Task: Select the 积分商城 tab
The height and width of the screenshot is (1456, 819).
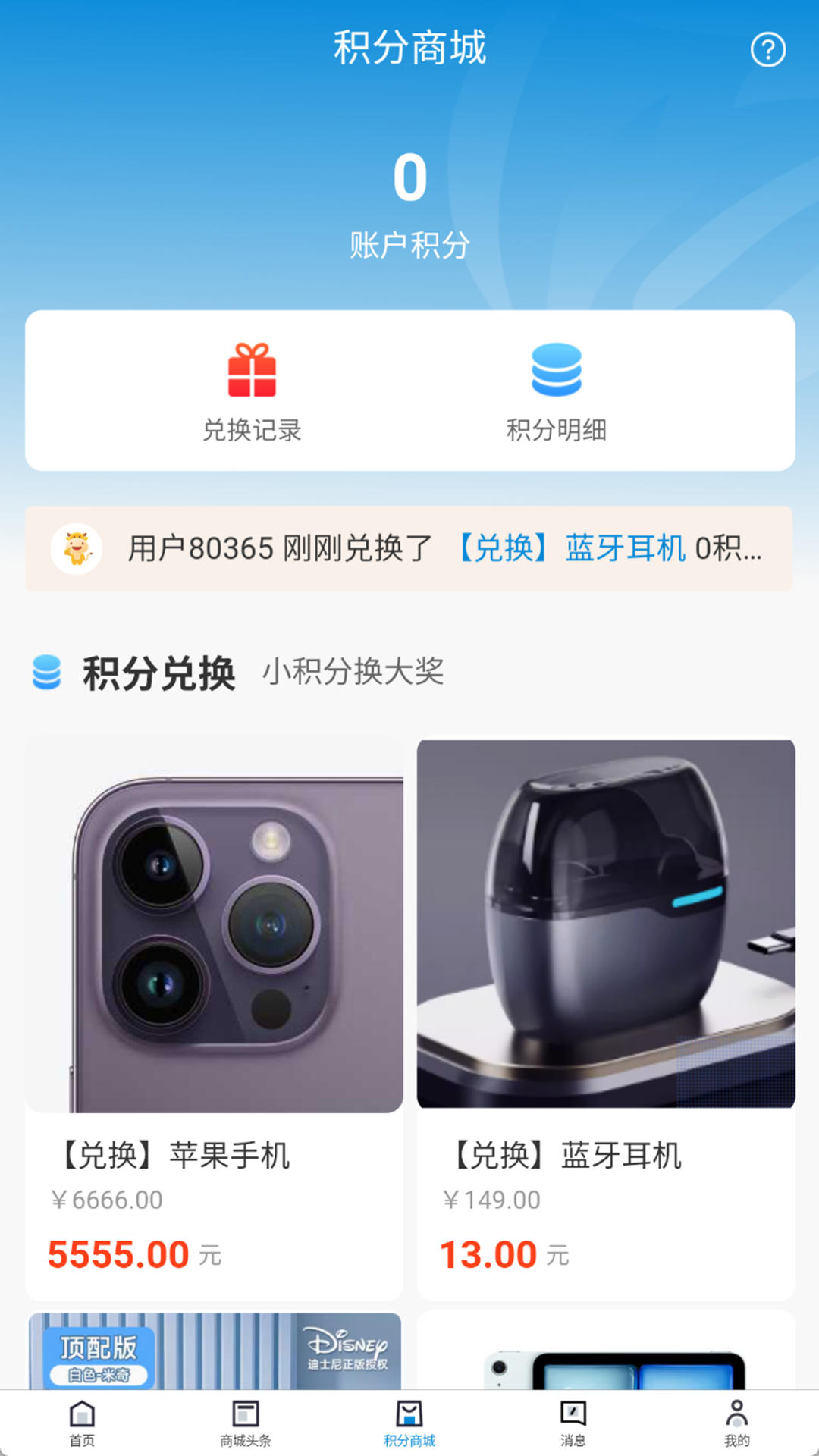Action: [x=409, y=1423]
